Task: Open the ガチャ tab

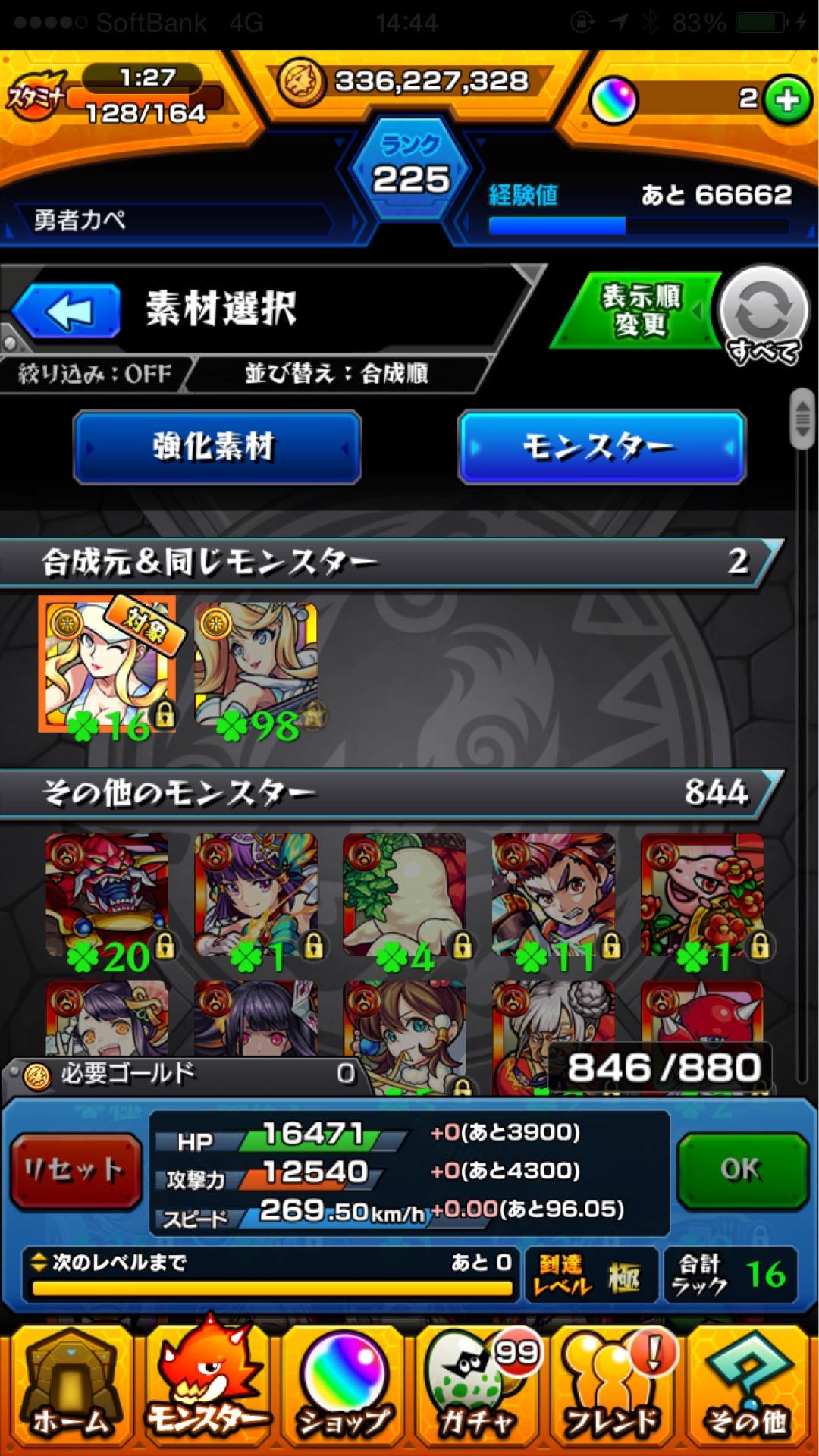Action: (x=479, y=1389)
